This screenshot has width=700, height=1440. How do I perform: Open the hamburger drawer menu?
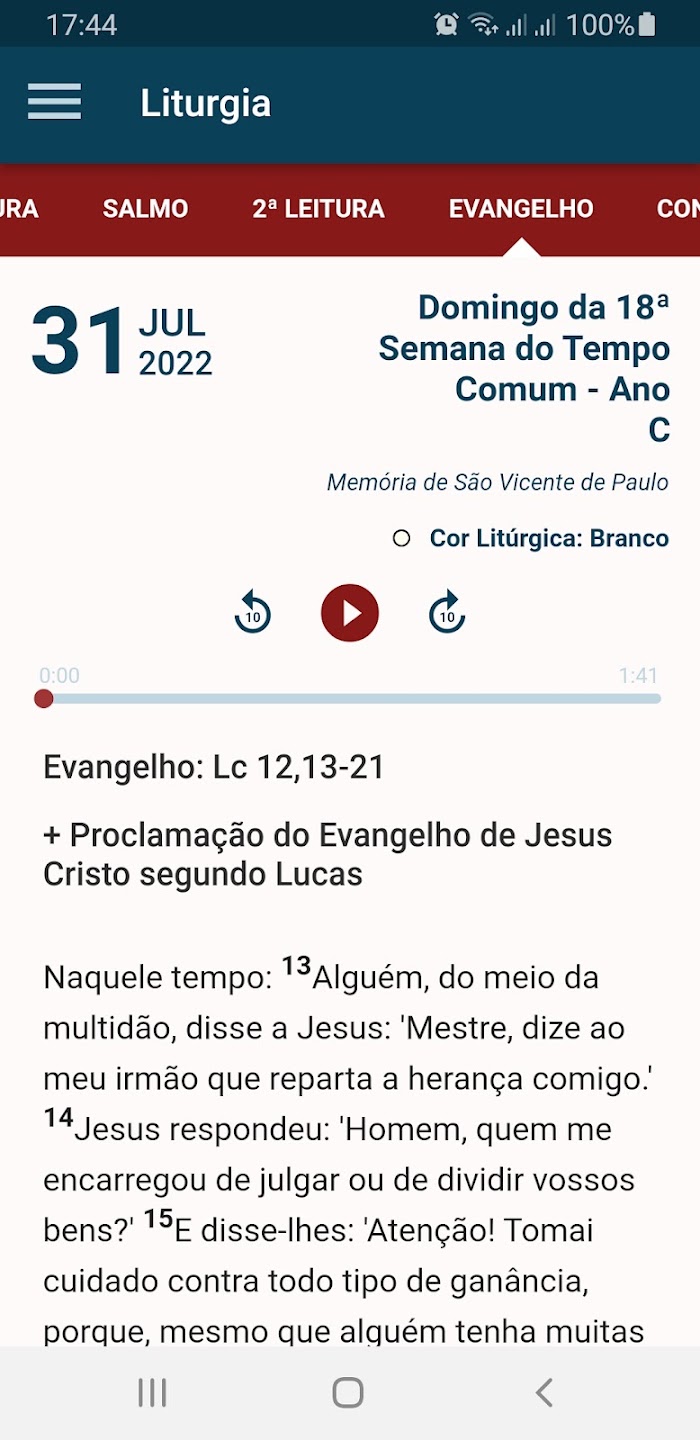(x=54, y=102)
